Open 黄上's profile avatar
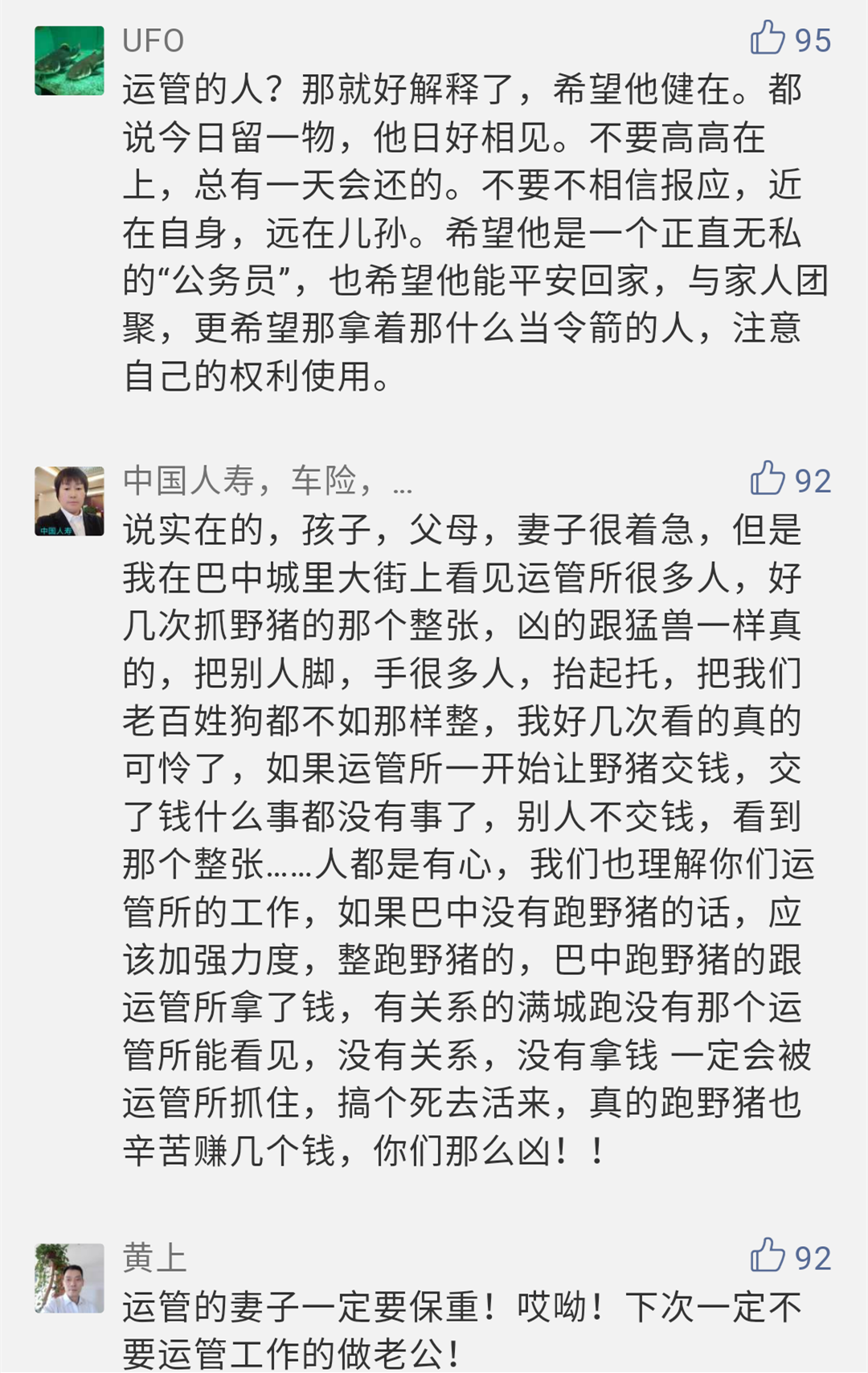Screen dimensions: 868x1373 click(69, 1277)
